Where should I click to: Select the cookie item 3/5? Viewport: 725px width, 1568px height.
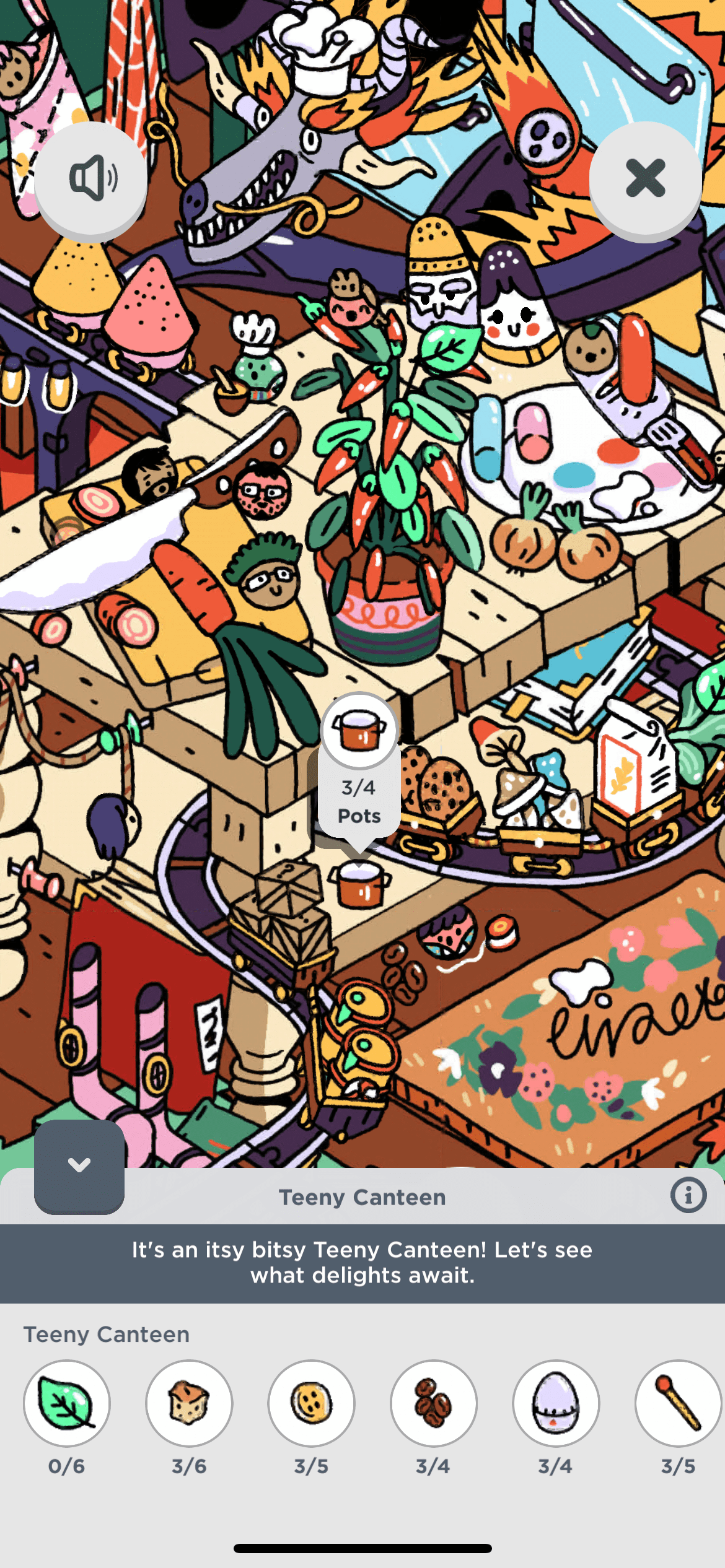(311, 1403)
